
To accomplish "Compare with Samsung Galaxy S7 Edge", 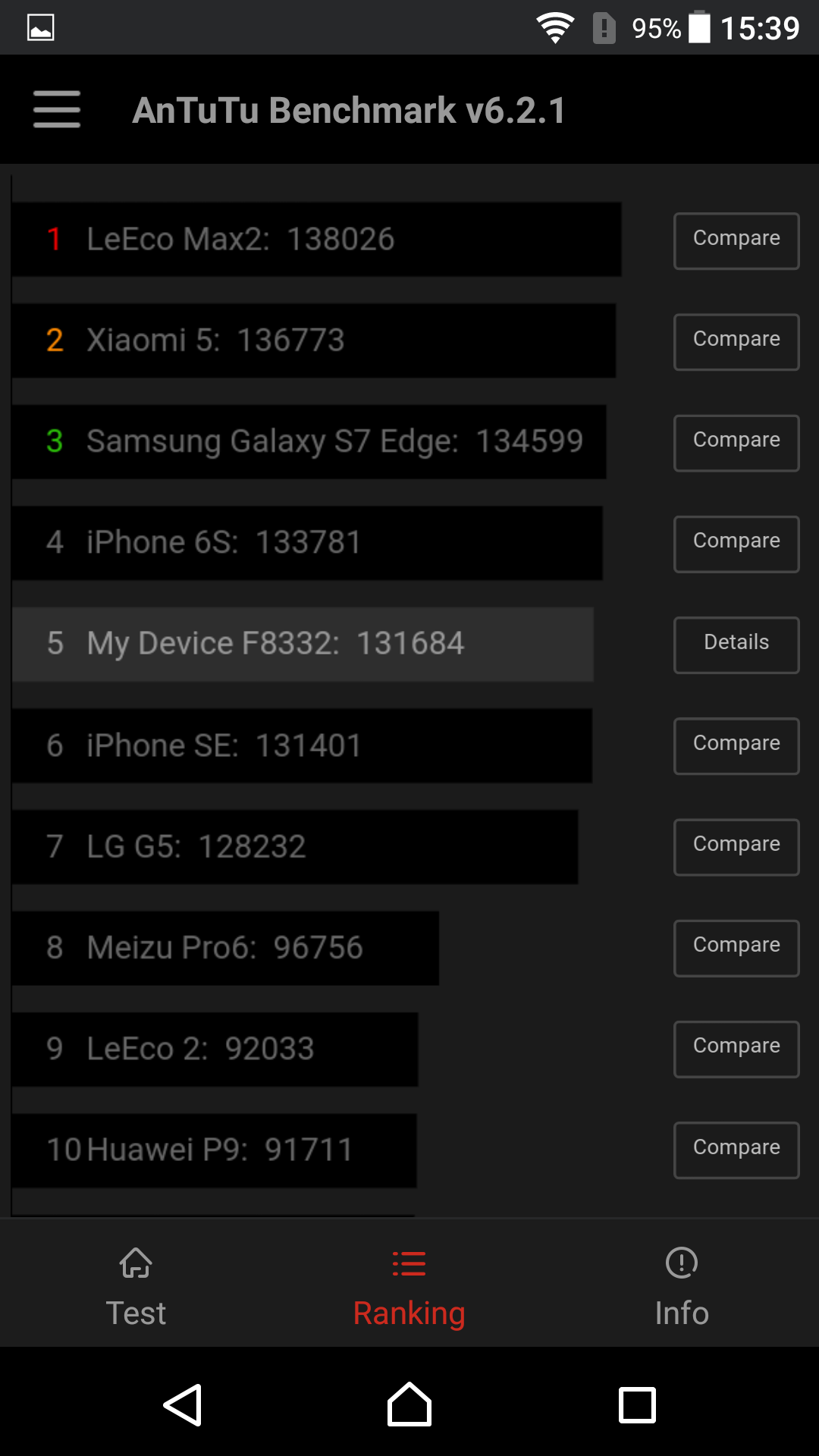I will click(x=736, y=443).
